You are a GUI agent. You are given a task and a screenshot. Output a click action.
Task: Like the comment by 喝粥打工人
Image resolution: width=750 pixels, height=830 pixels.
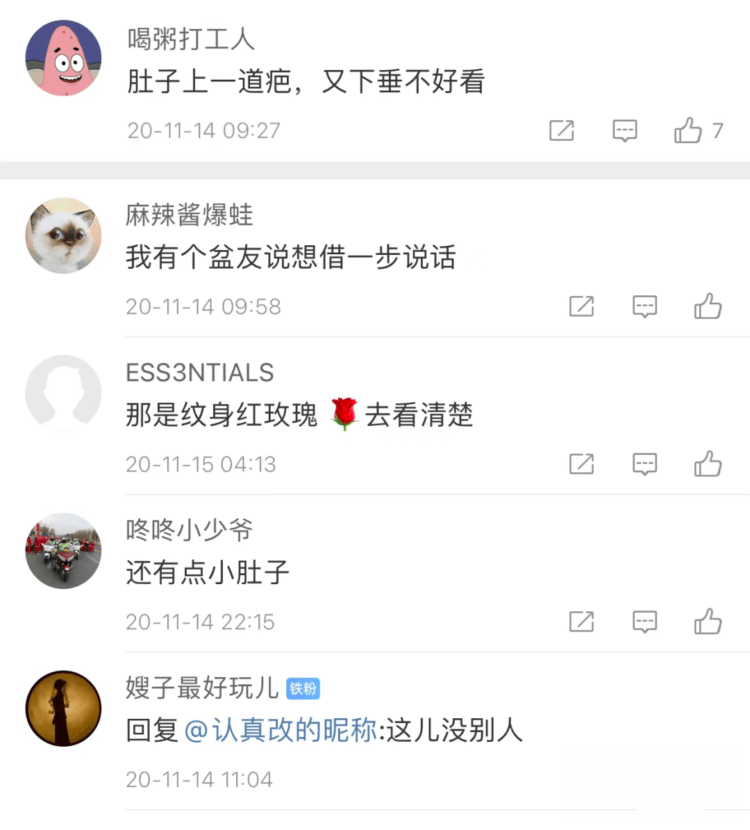click(x=688, y=131)
